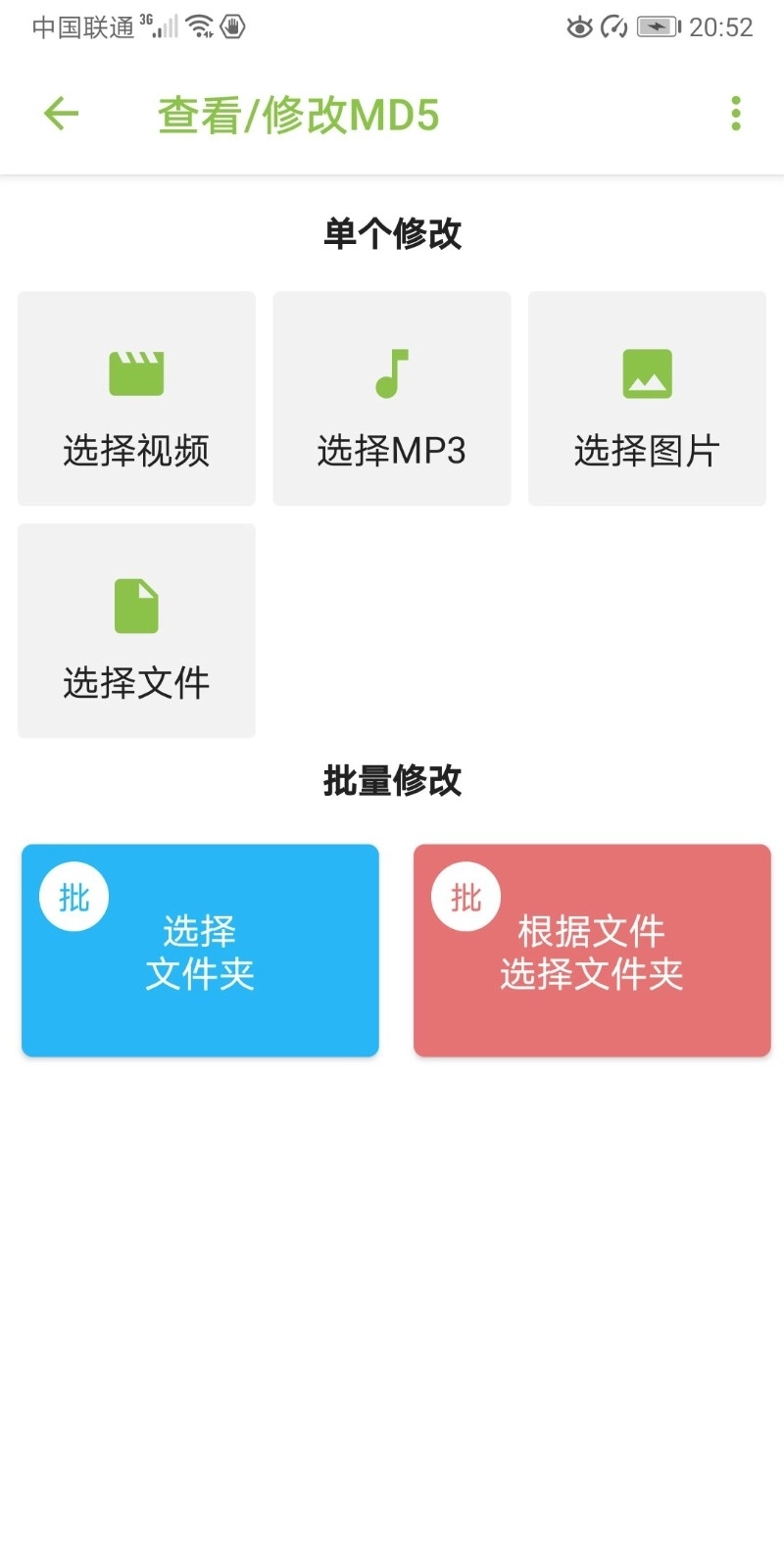The image size is (784, 1568).
Task: Click the eye icon in the status bar
Action: (x=579, y=26)
